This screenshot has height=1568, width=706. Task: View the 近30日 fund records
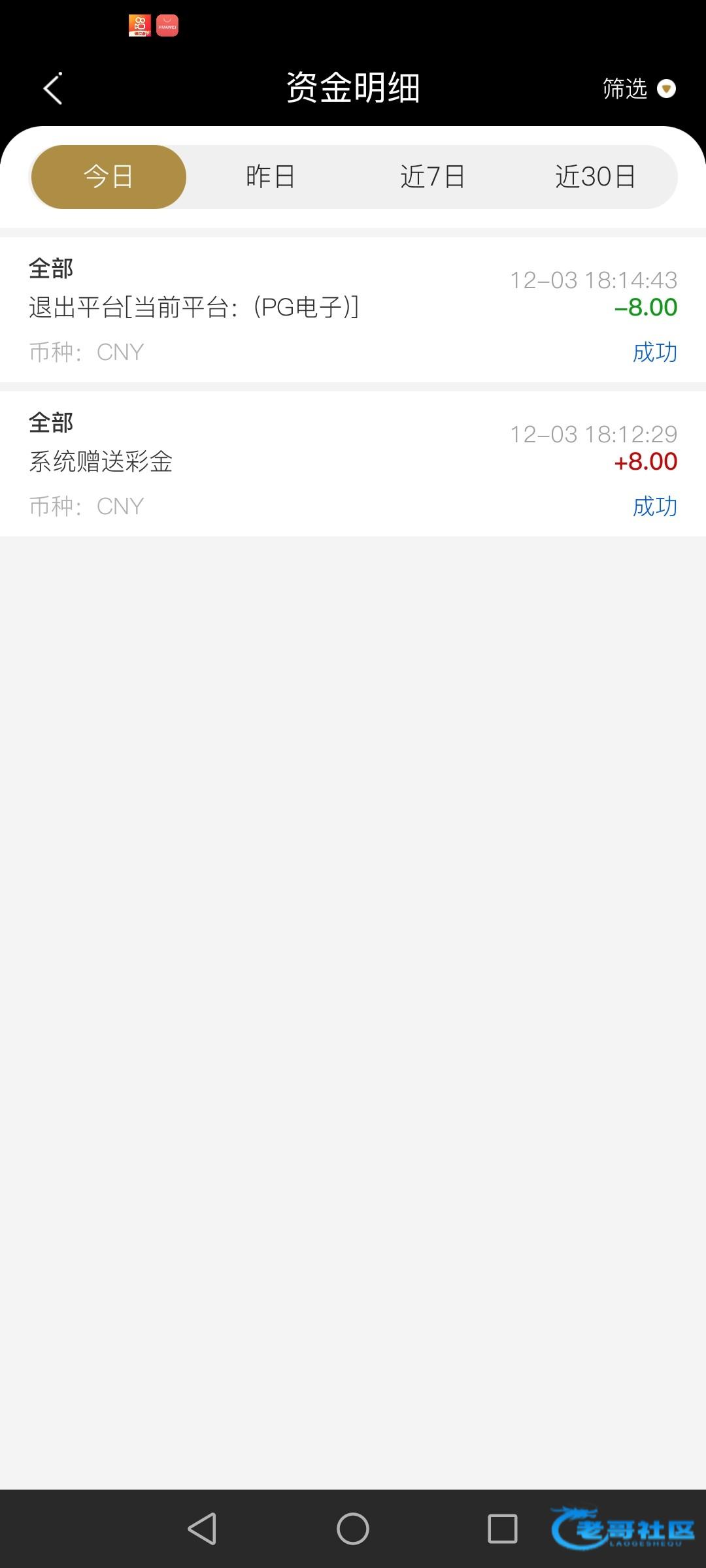pyautogui.click(x=595, y=177)
